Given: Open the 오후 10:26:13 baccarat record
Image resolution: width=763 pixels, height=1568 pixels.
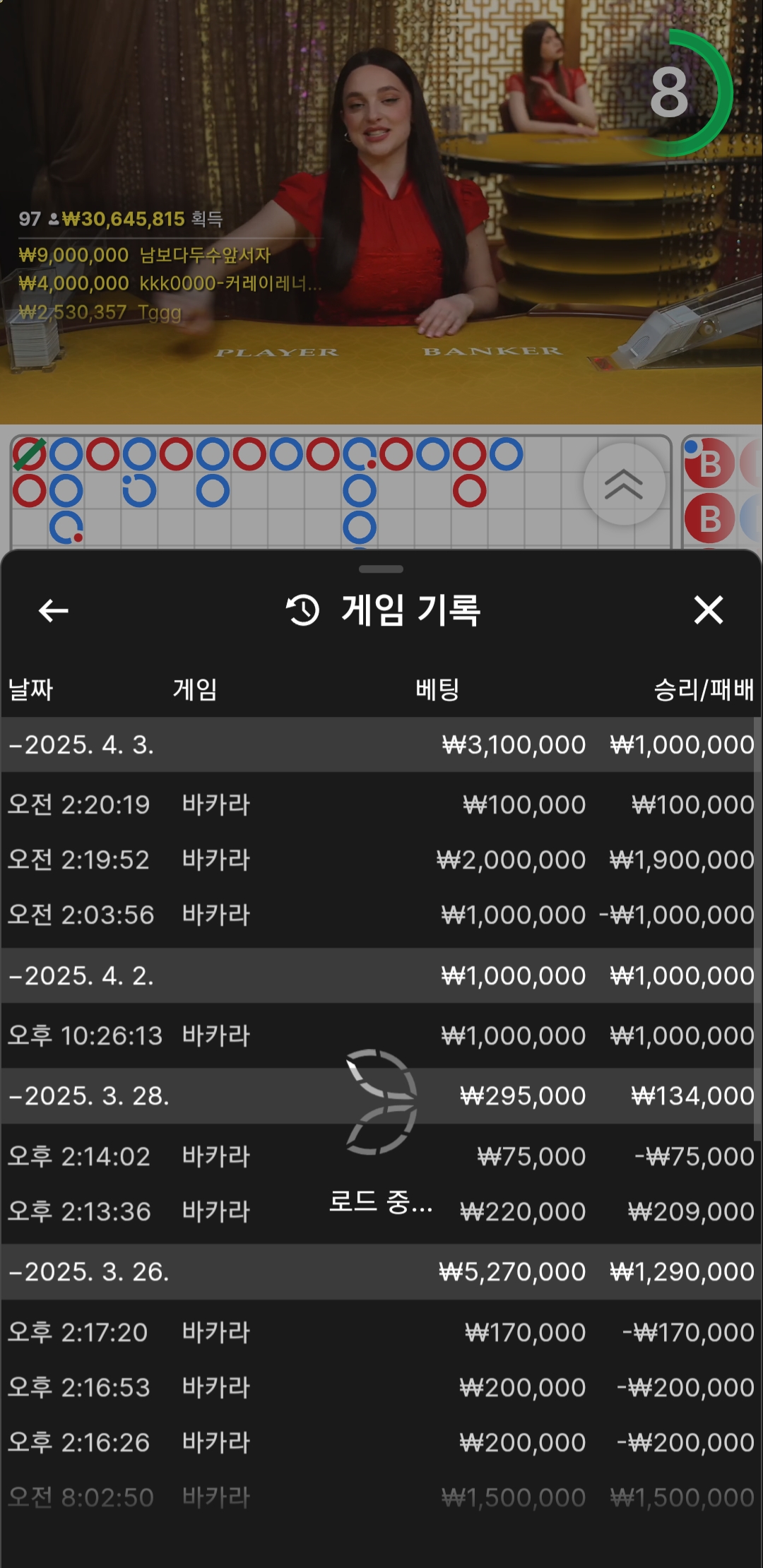Looking at the screenshot, I should [380, 1035].
